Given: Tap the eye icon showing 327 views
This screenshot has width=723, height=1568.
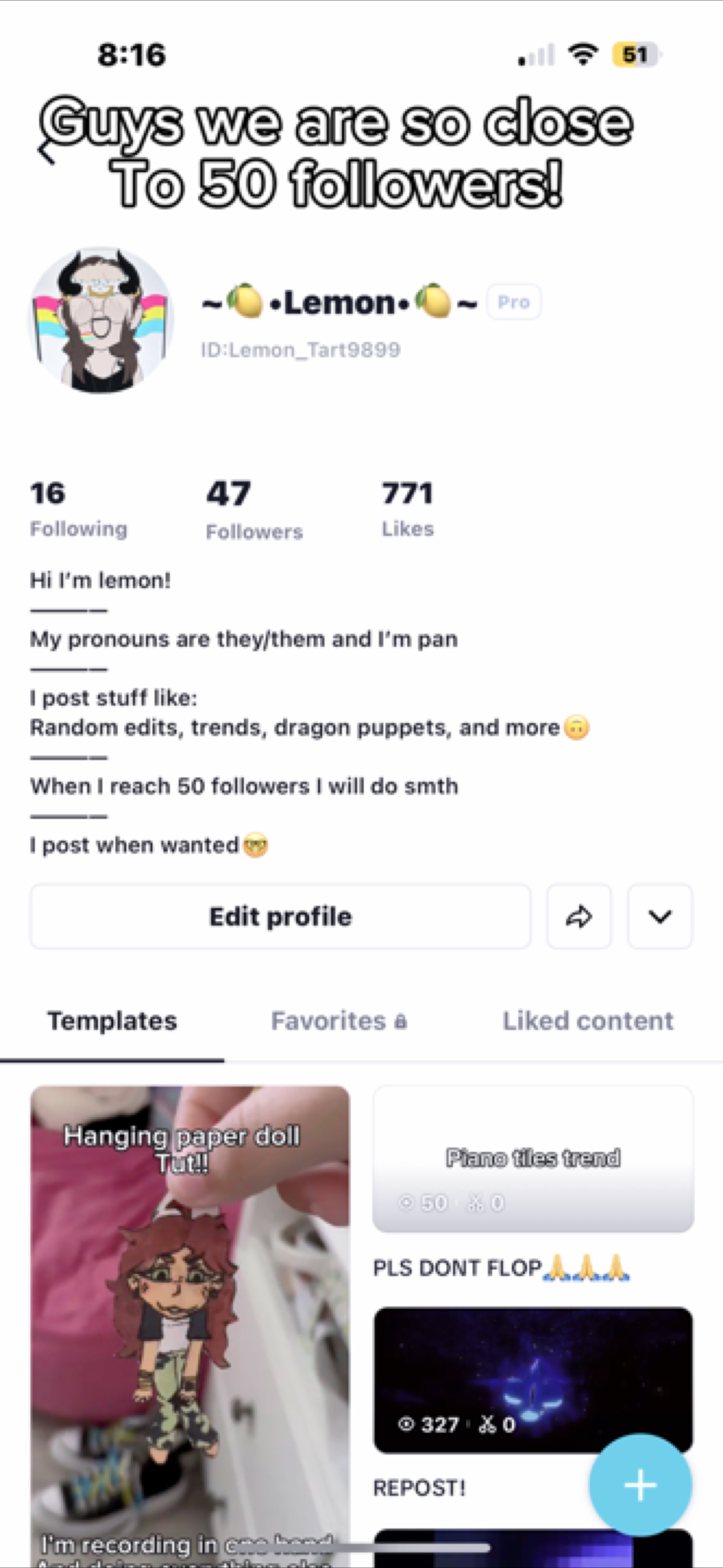Looking at the screenshot, I should [406, 1424].
